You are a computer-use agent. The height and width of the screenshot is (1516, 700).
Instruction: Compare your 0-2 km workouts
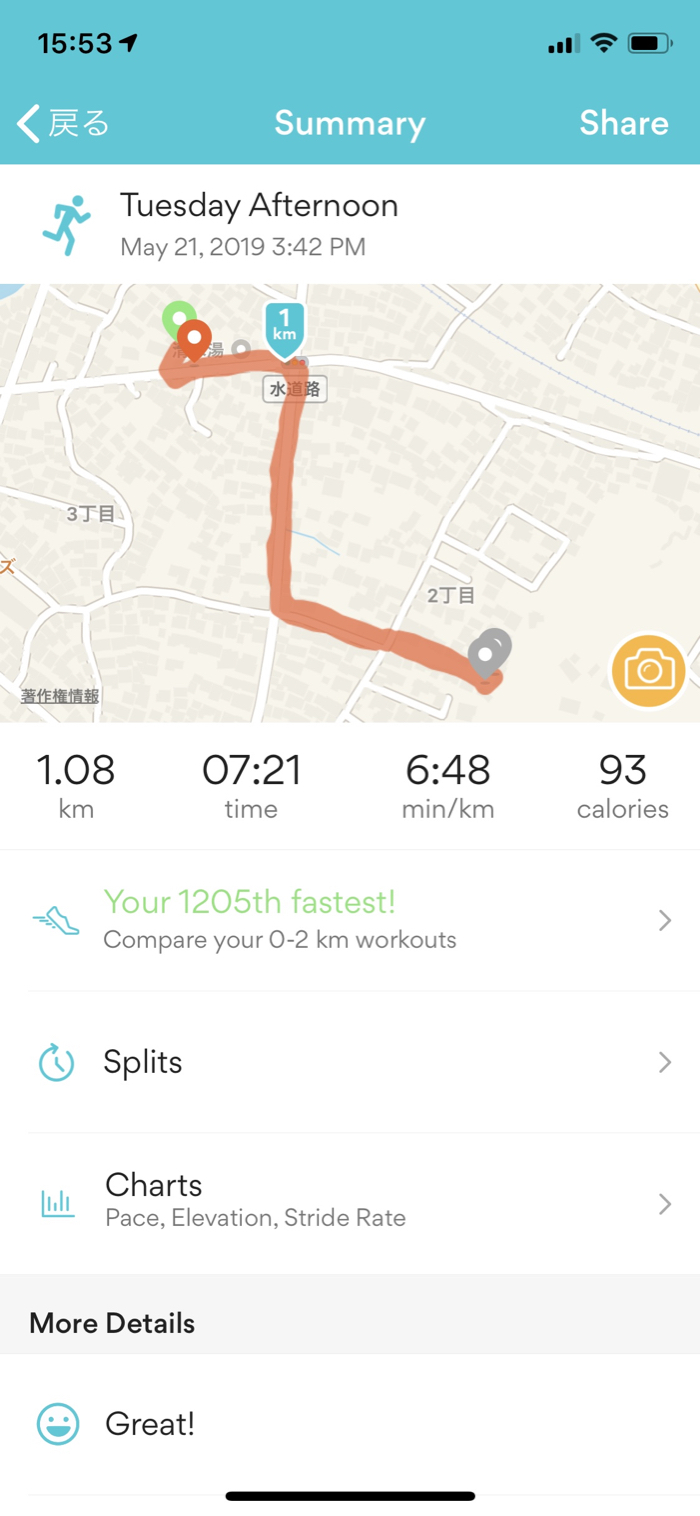pos(350,920)
